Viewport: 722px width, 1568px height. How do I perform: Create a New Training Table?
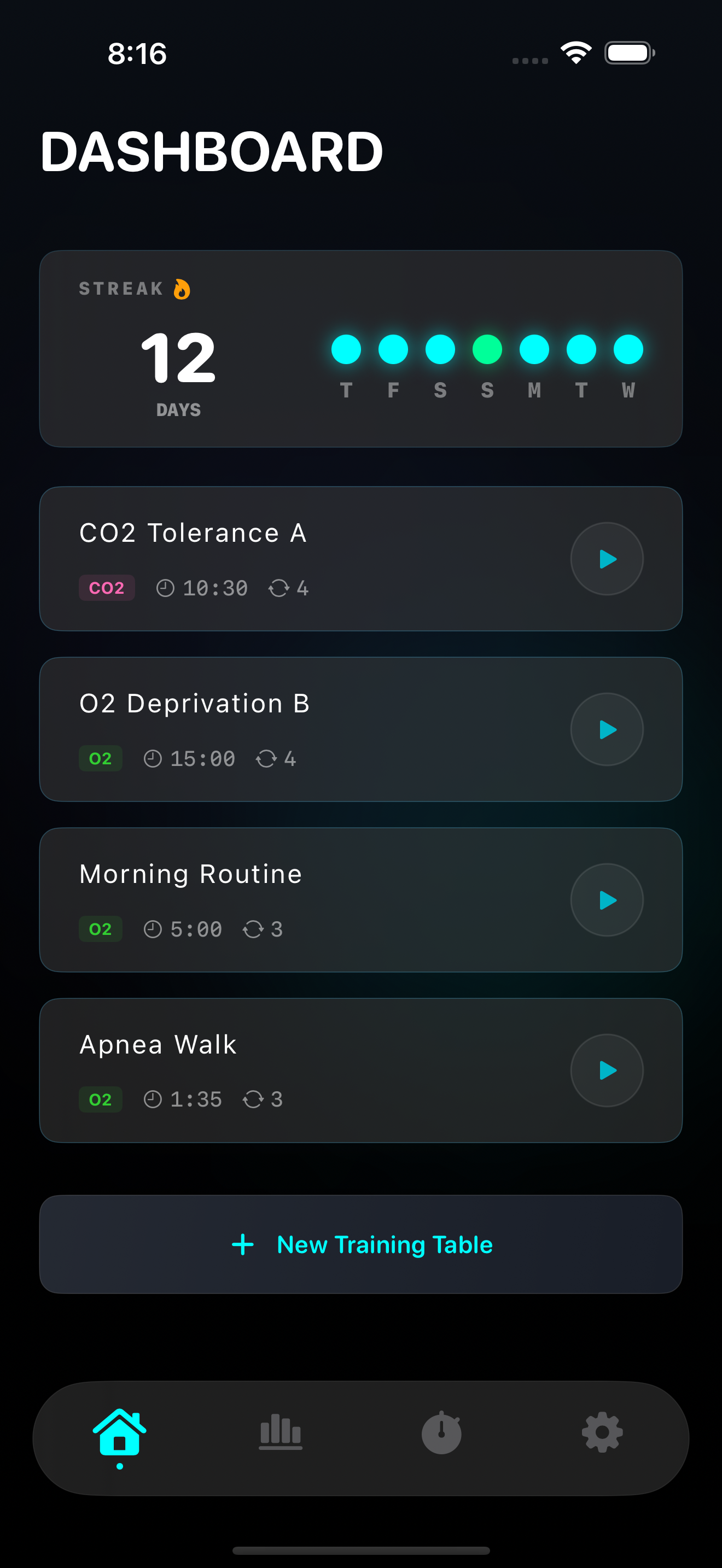(x=361, y=1244)
